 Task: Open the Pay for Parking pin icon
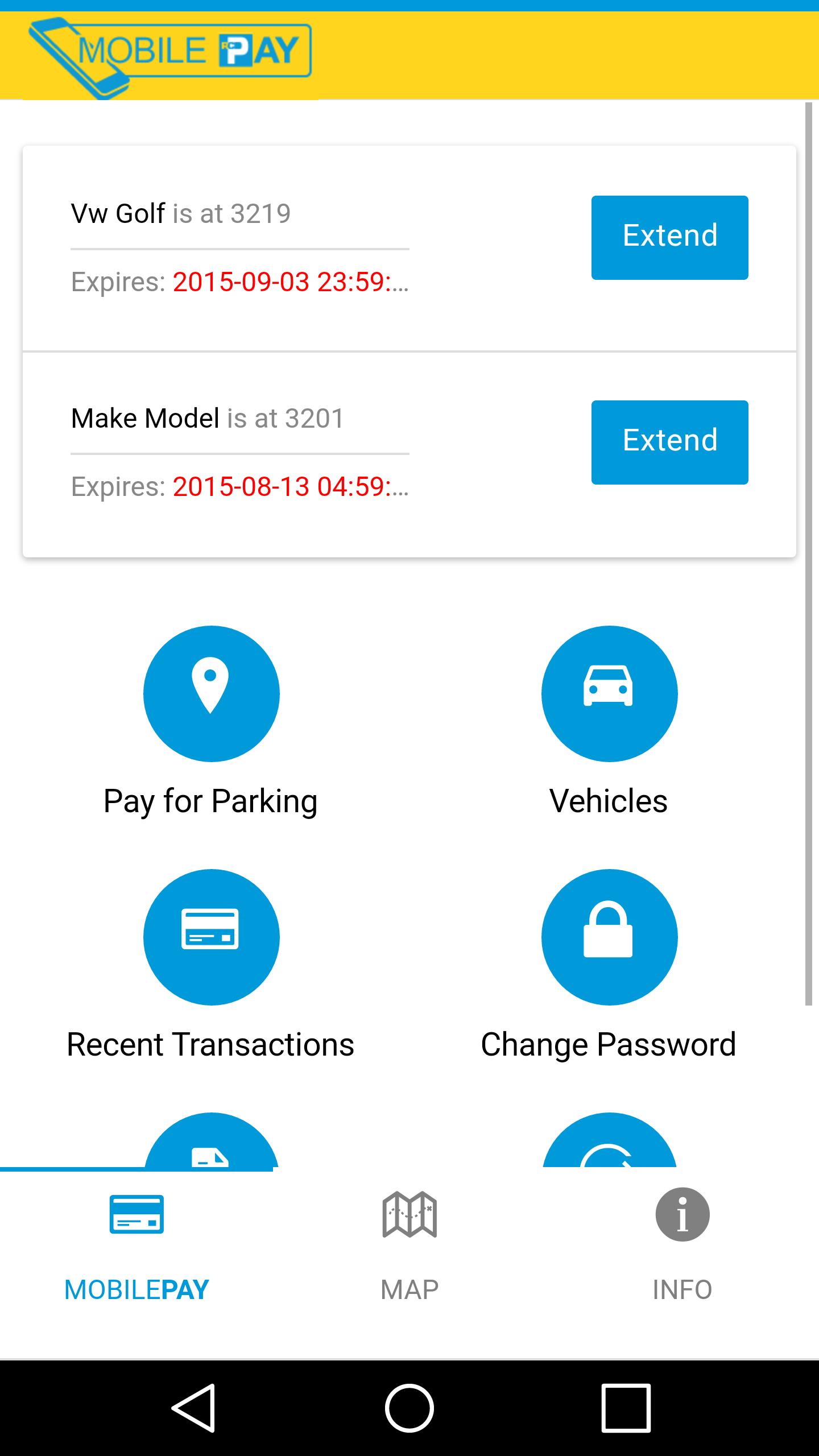pos(211,695)
